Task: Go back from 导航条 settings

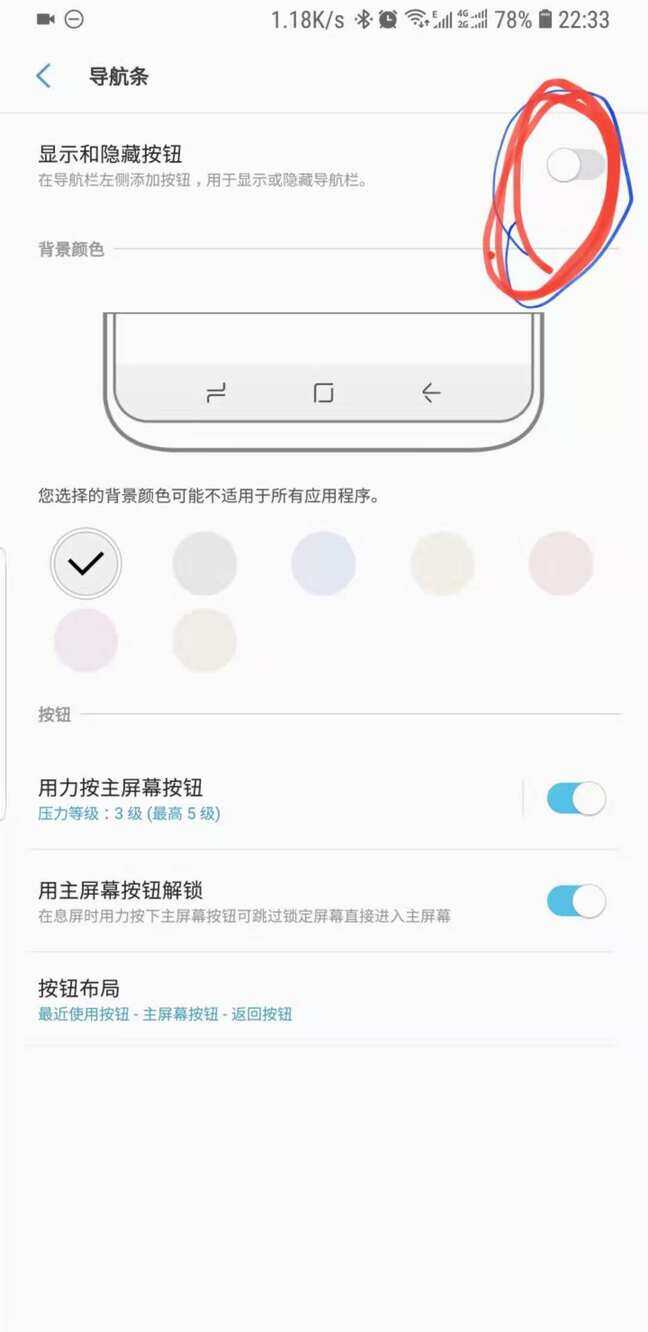Action: (x=43, y=76)
